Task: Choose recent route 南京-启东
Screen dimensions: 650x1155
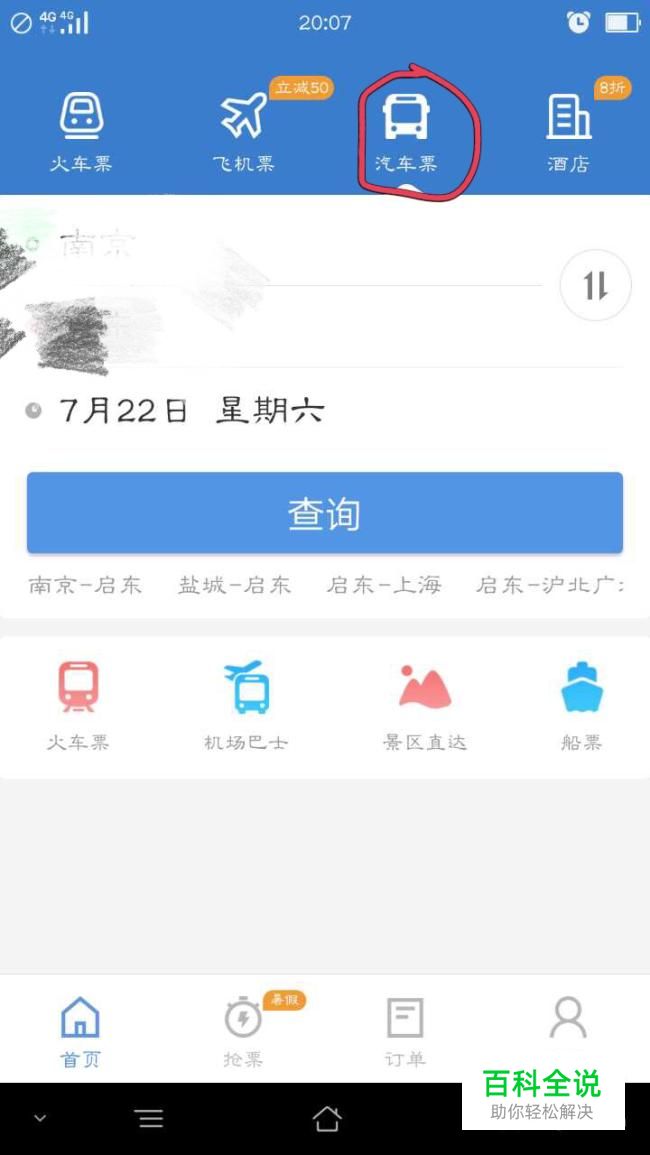Action: 85,586
